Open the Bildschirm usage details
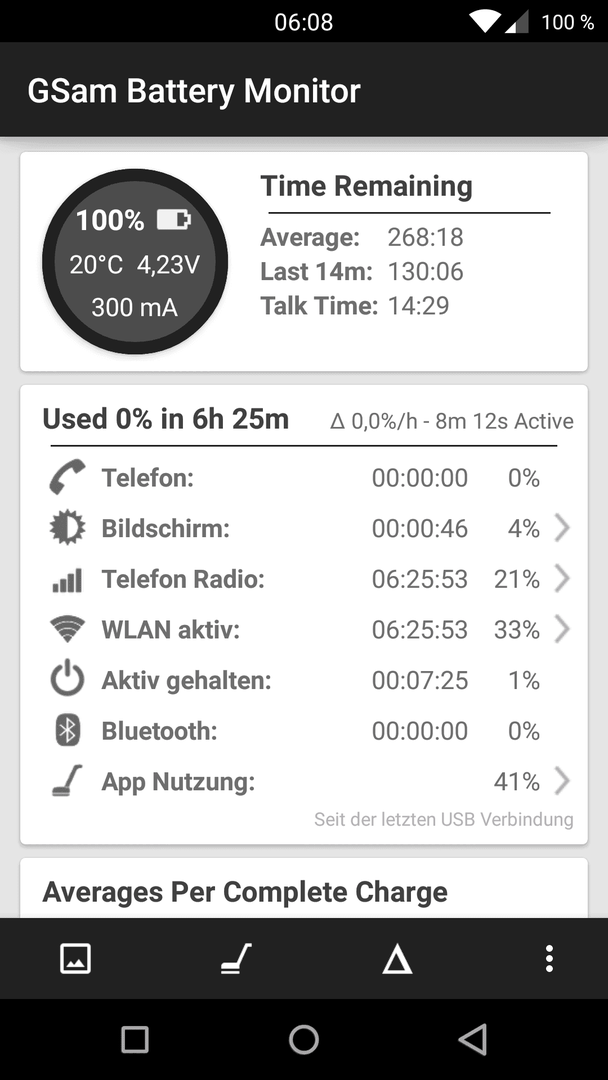The image size is (608, 1080). [x=304, y=528]
